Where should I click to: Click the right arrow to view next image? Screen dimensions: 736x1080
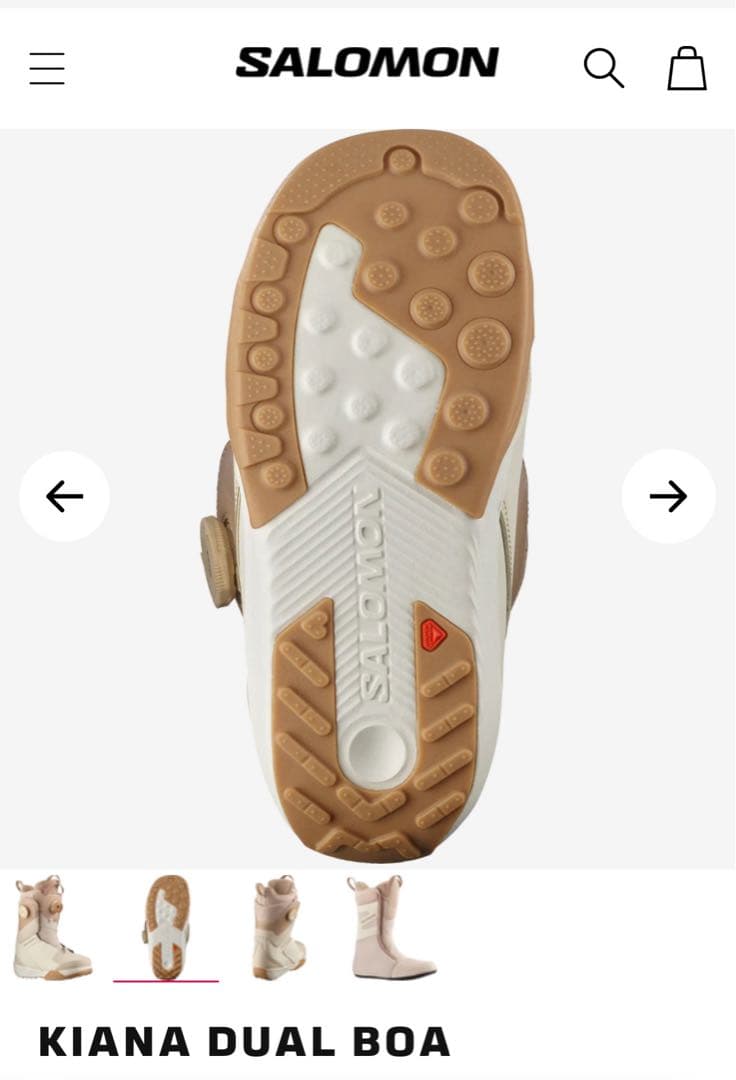click(x=669, y=494)
